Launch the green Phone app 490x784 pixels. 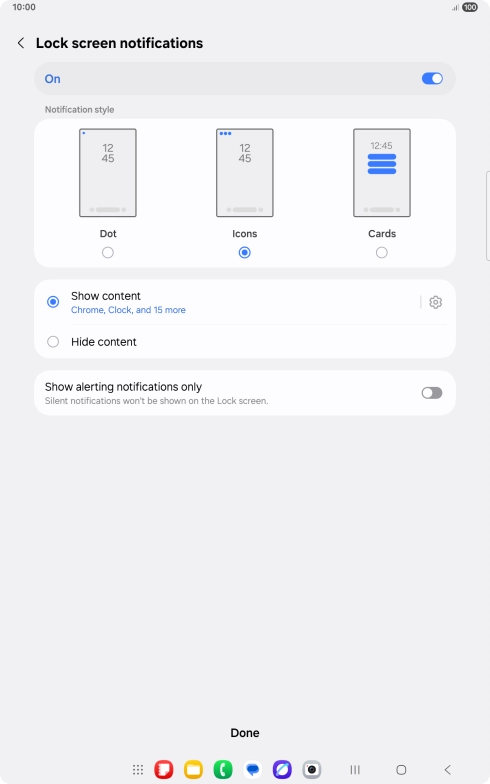(x=223, y=770)
